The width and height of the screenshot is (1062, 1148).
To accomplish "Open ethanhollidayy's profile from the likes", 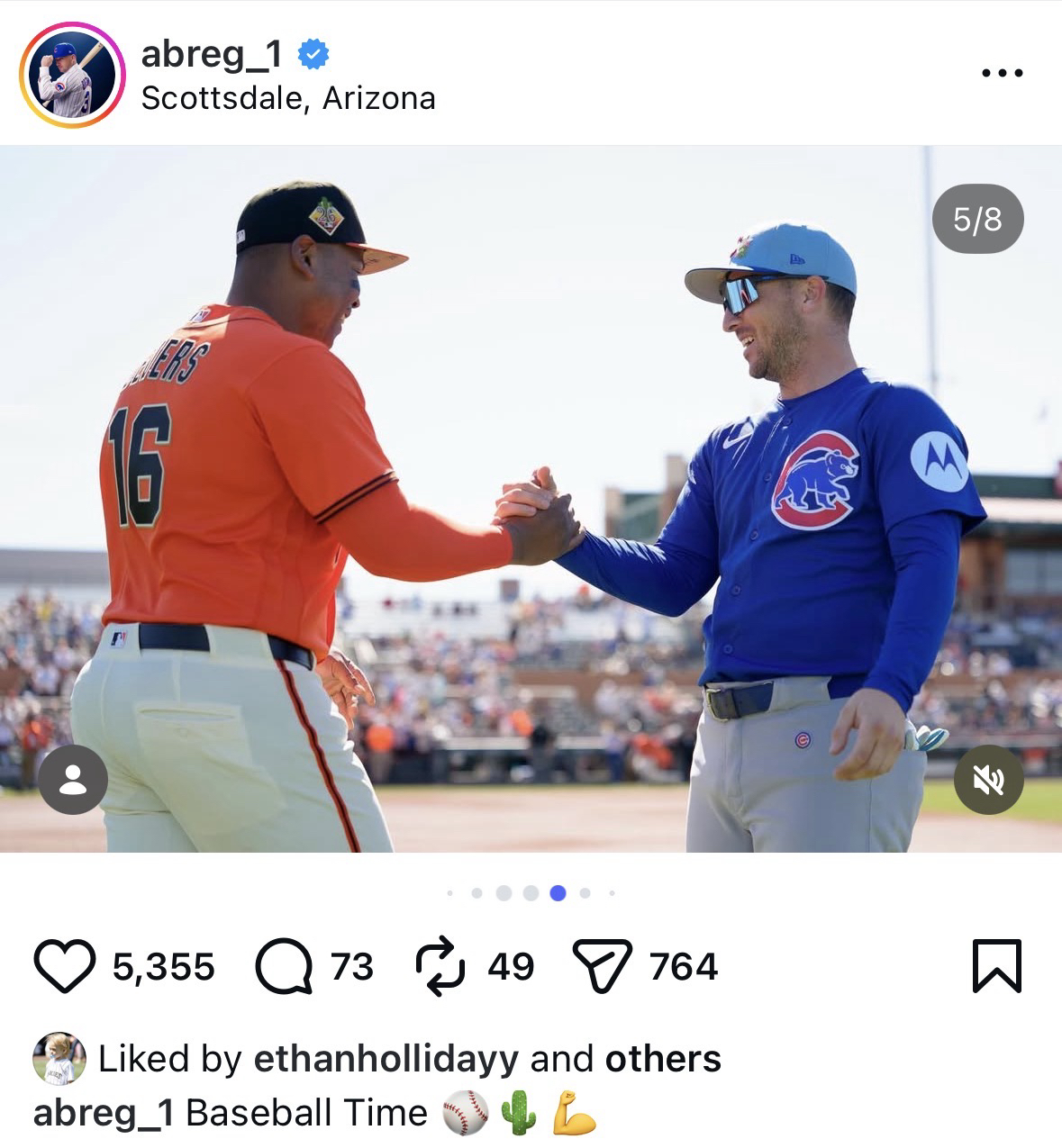I will point(387,1059).
